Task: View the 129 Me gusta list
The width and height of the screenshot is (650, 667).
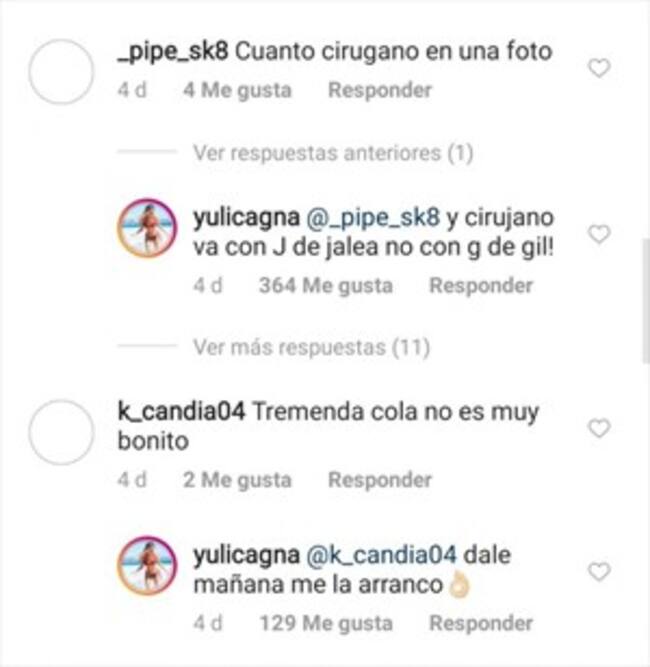Action: [x=310, y=623]
